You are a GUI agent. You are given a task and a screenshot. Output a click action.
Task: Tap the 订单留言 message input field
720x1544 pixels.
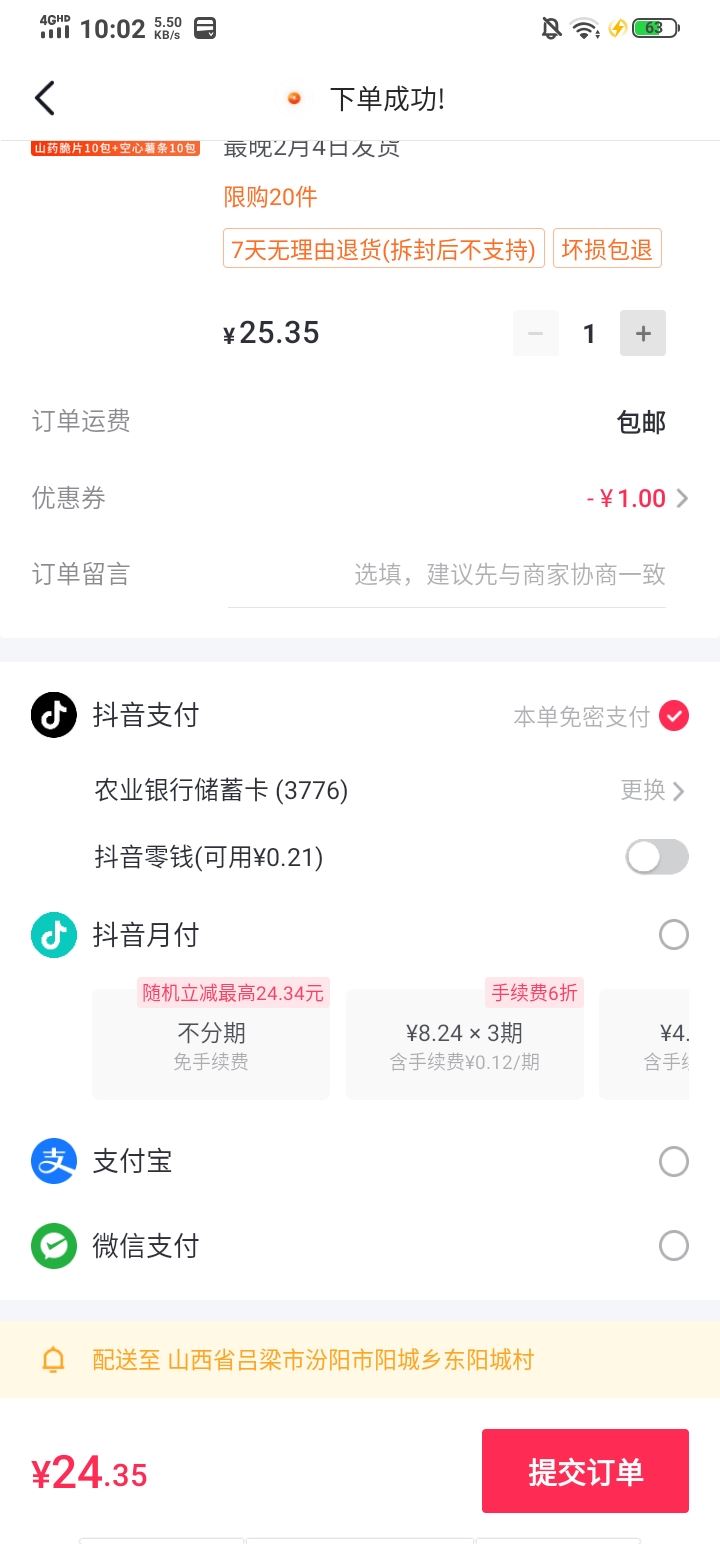[x=450, y=574]
